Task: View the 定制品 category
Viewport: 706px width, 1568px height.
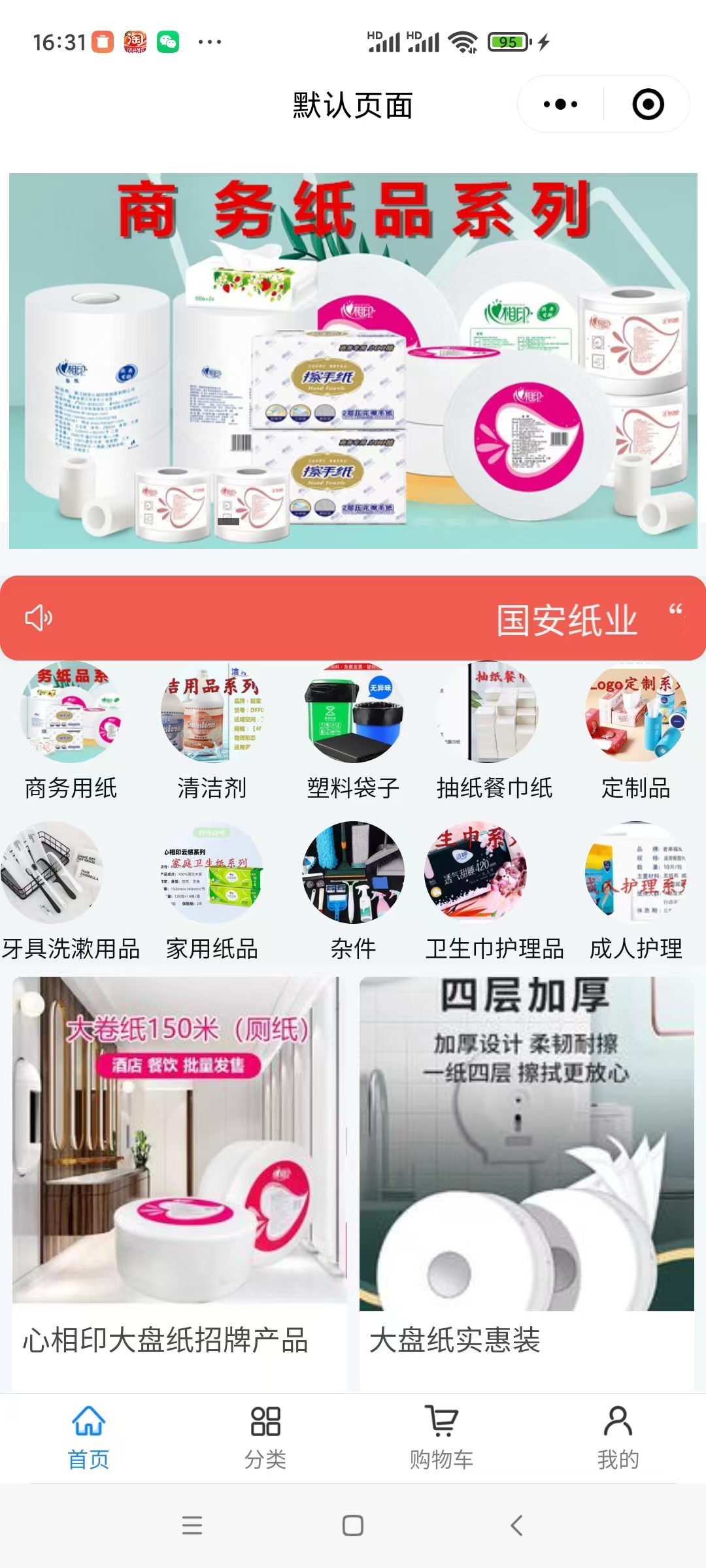Action: point(635,732)
